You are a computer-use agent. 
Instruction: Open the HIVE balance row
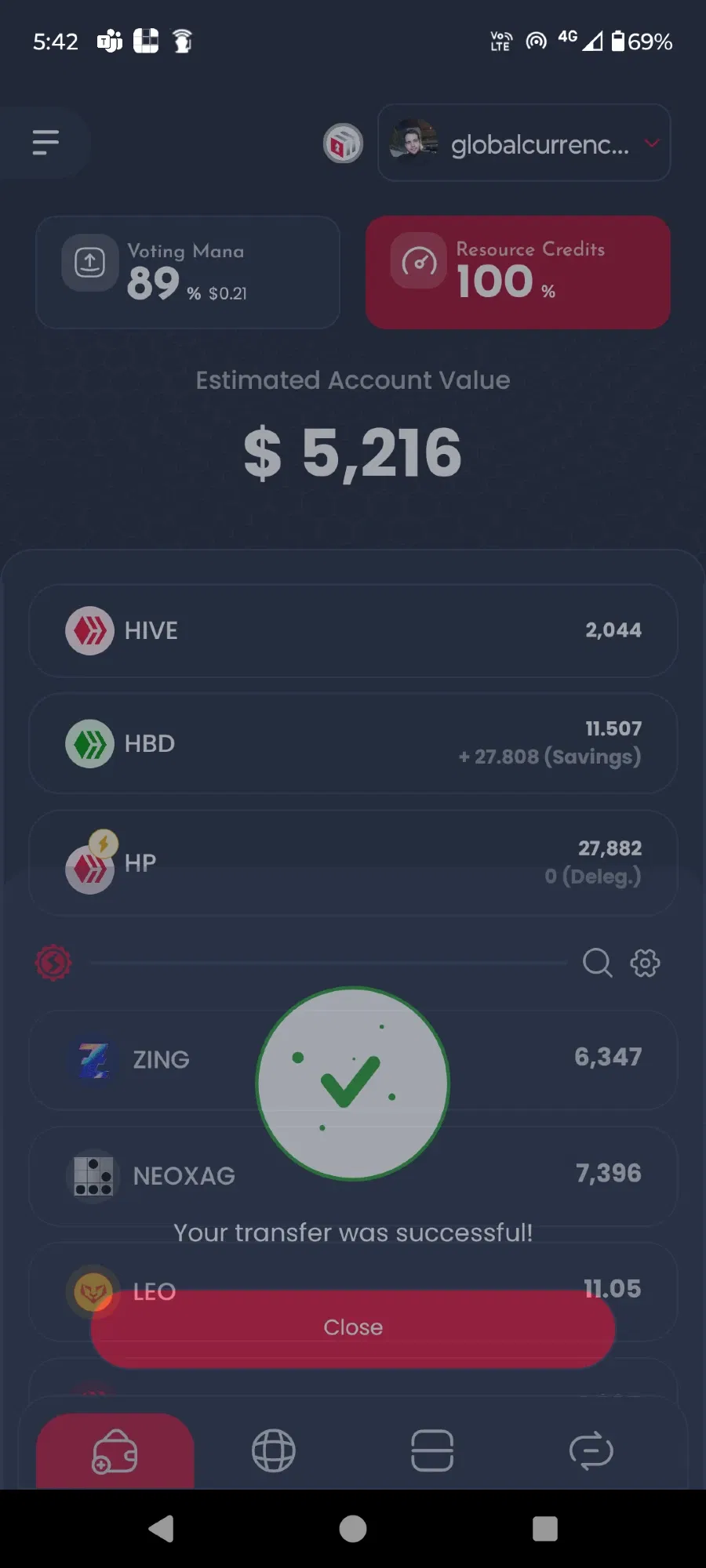click(353, 630)
